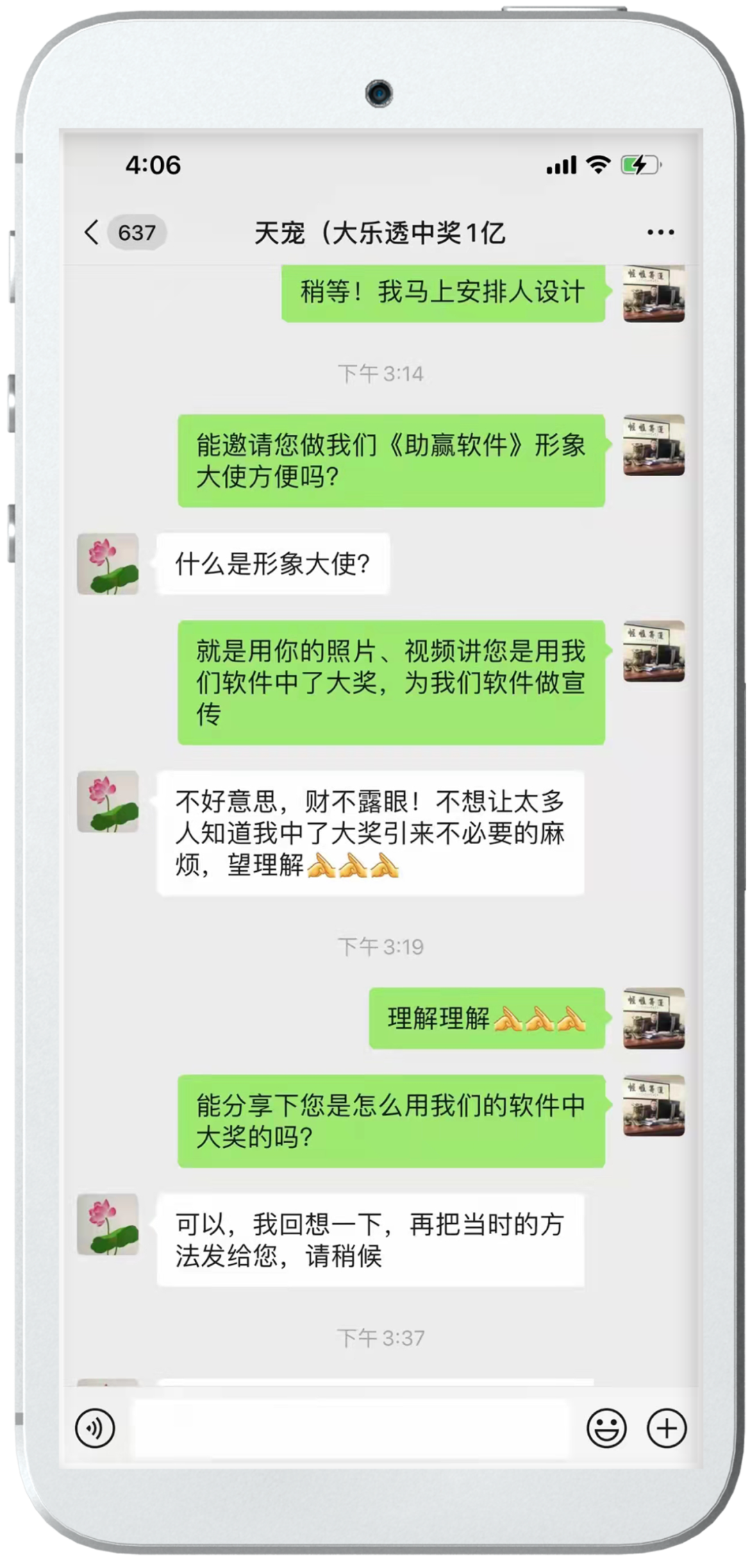Open sender avatar beside 理解理解 message
This screenshot has width=750, height=1568.
[653, 1018]
